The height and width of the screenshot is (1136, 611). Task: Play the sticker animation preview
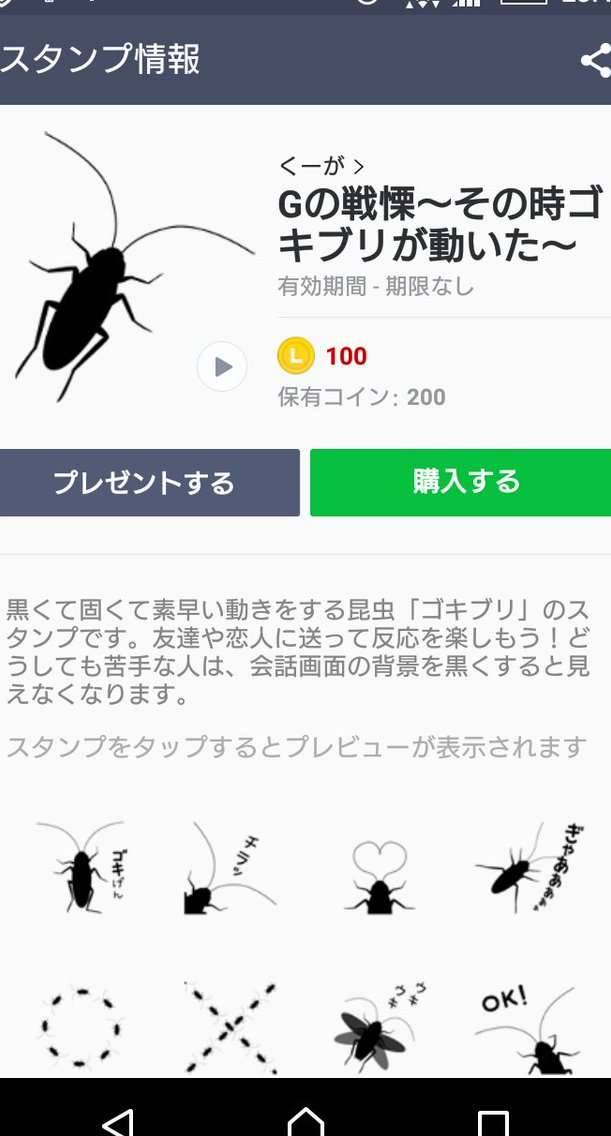[x=222, y=367]
